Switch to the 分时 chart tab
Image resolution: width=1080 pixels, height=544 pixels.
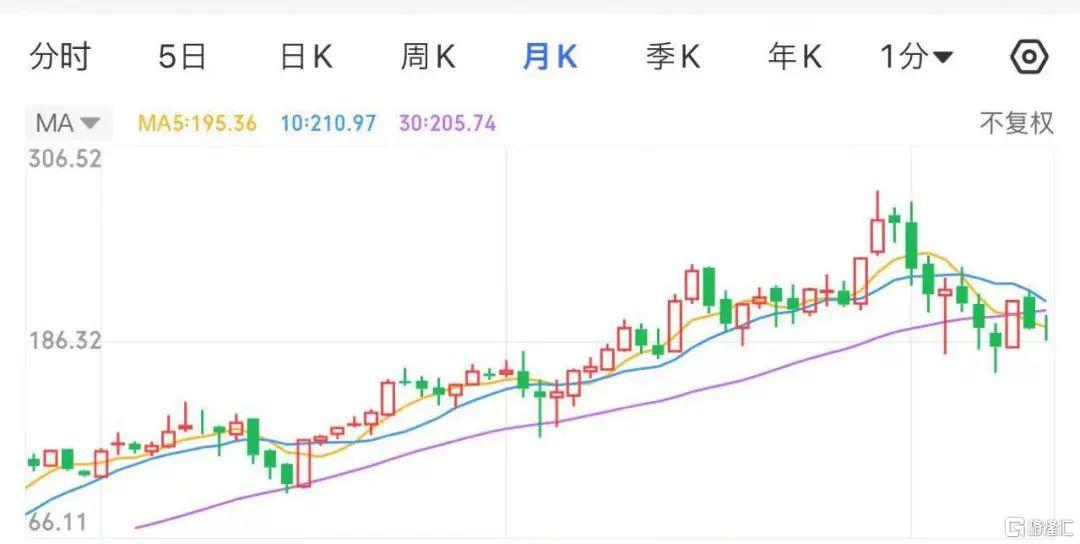point(60,57)
